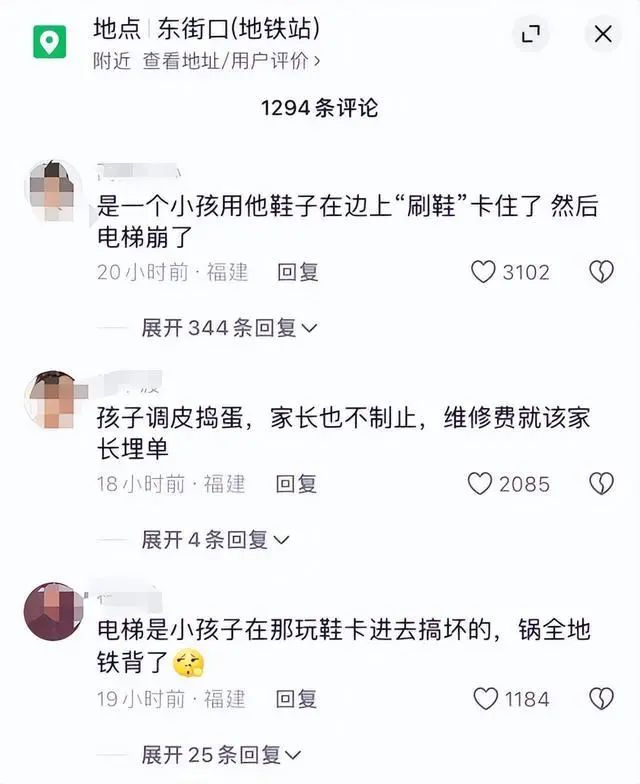
Task: Expand 展开344条回复
Action: click(229, 328)
